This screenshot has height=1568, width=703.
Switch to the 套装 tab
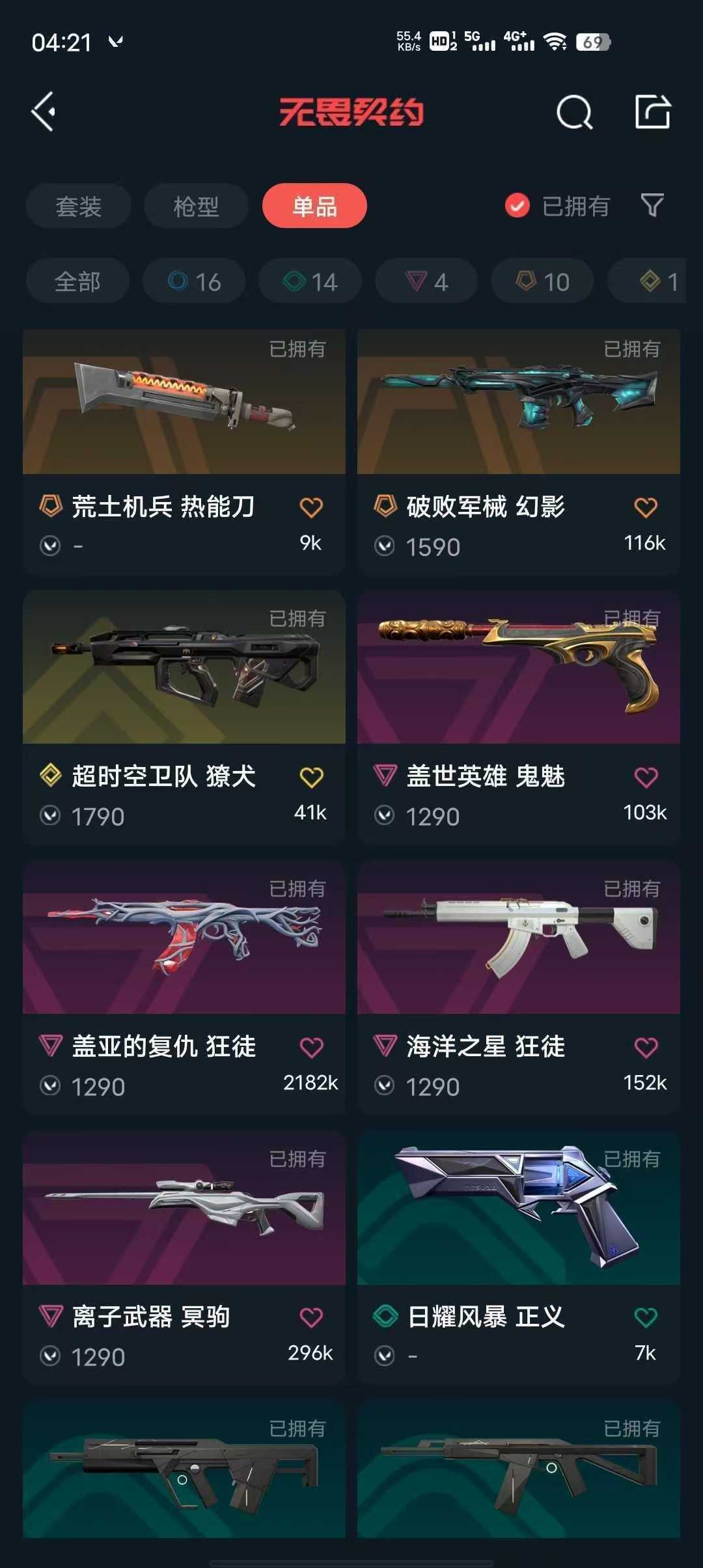[78, 206]
